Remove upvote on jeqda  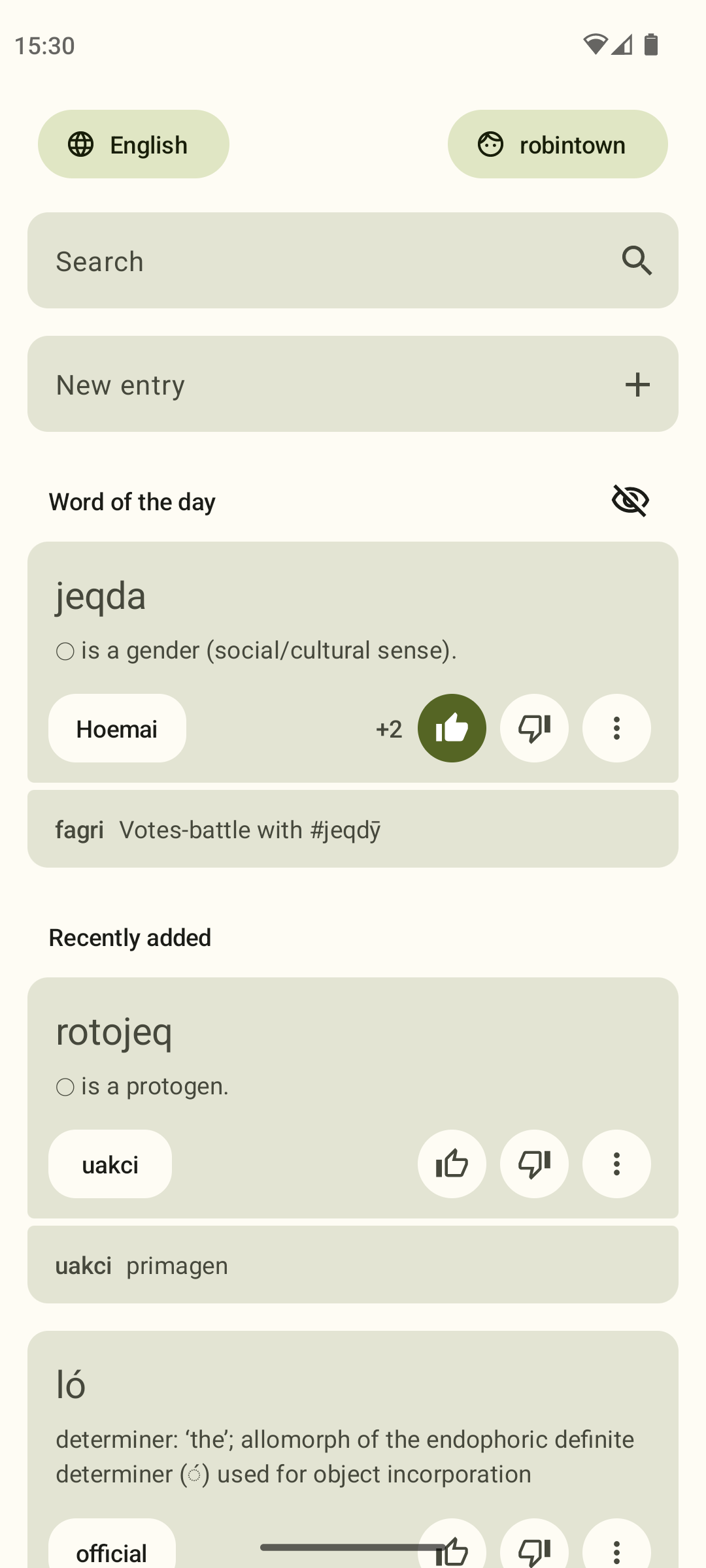click(452, 728)
